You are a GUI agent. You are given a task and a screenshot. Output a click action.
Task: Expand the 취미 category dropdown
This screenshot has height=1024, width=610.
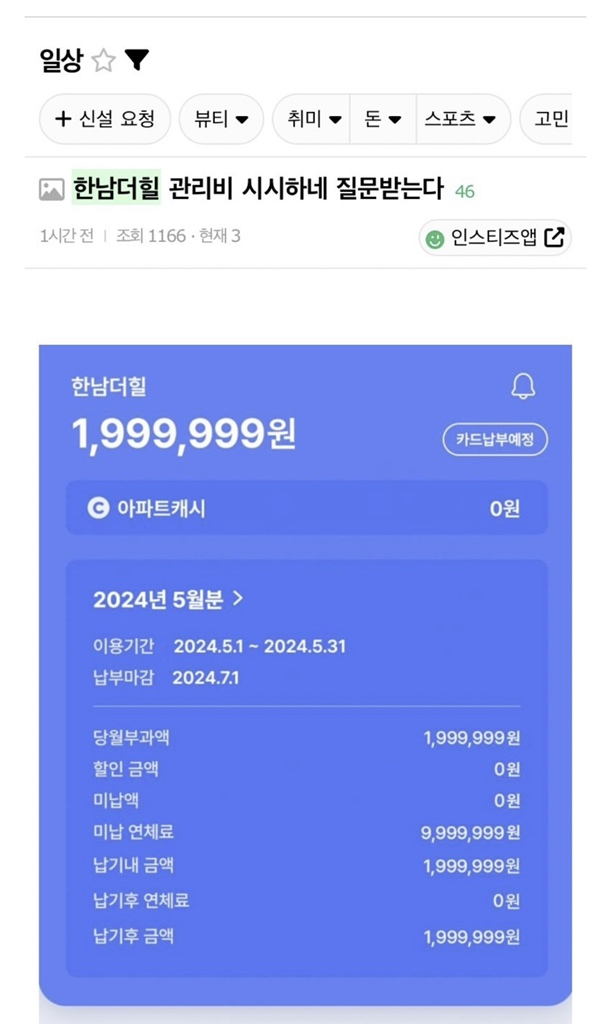pyautogui.click(x=314, y=120)
